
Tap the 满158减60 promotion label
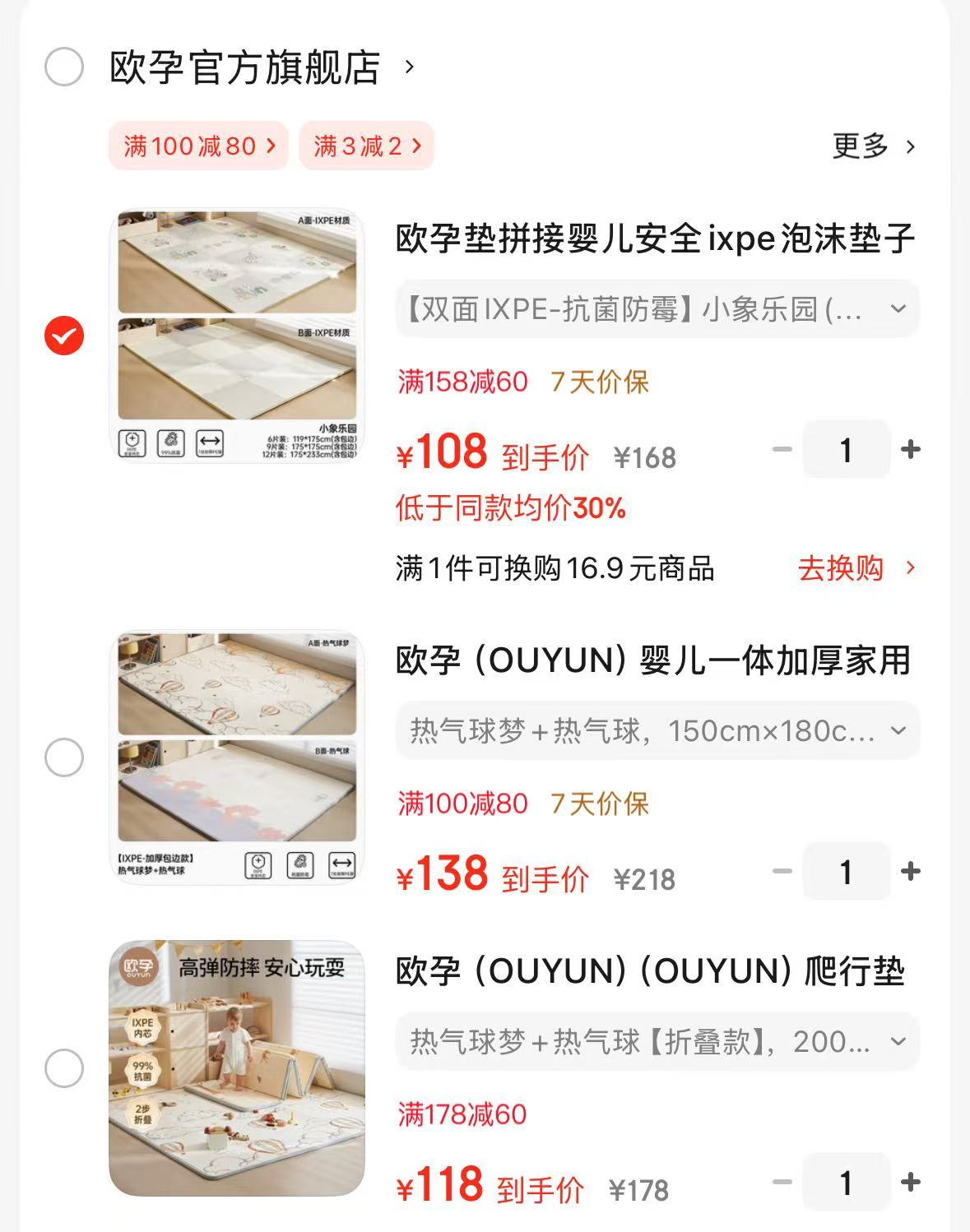pyautogui.click(x=461, y=381)
